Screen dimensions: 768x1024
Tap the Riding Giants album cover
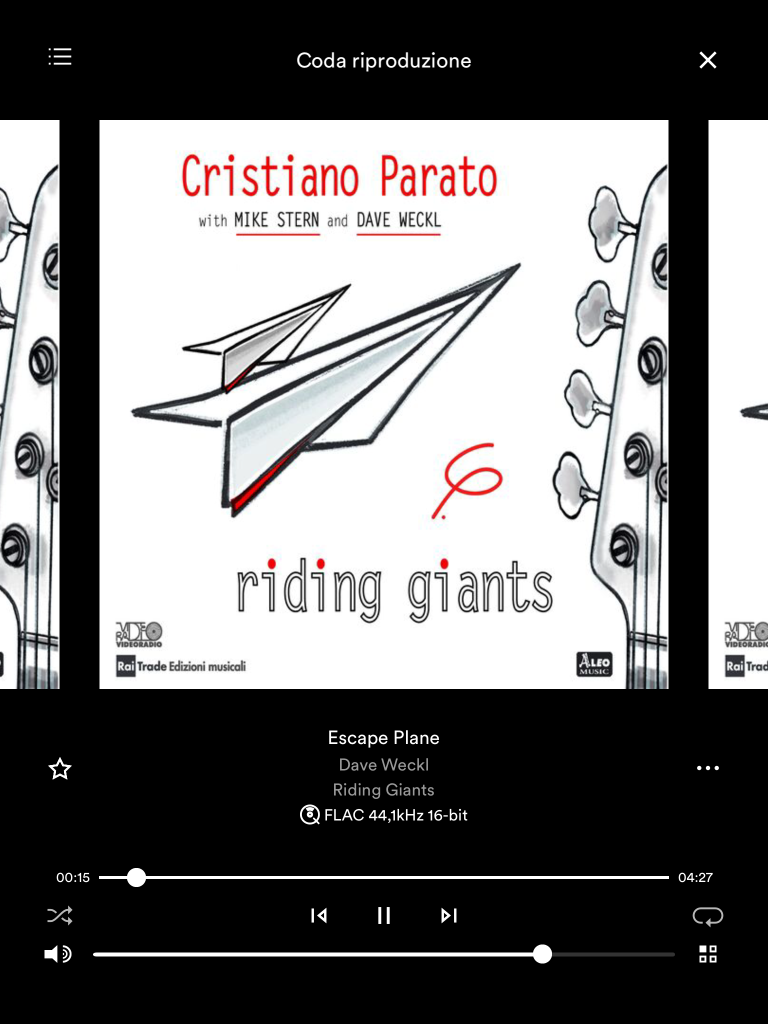coord(384,404)
